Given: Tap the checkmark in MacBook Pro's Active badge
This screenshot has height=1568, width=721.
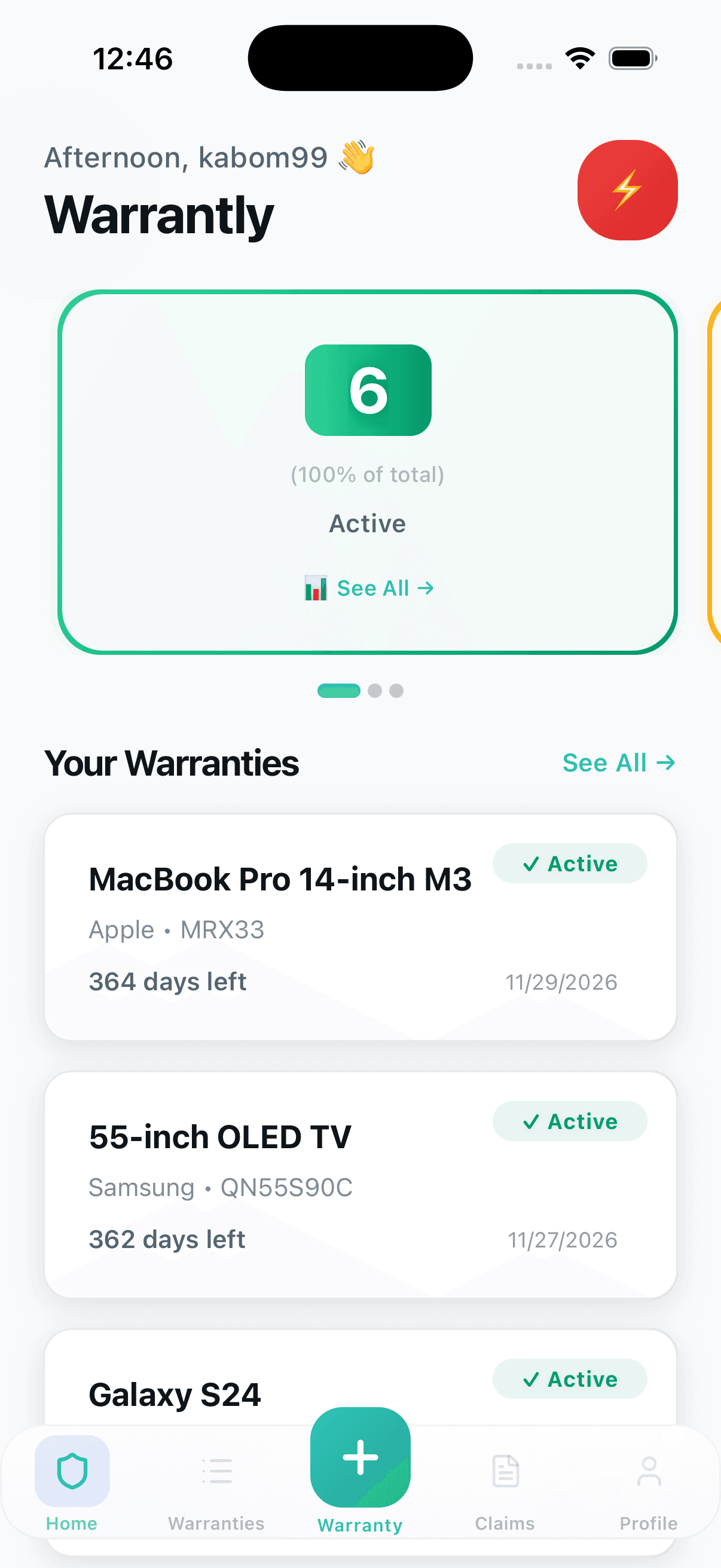Looking at the screenshot, I should (x=533, y=864).
